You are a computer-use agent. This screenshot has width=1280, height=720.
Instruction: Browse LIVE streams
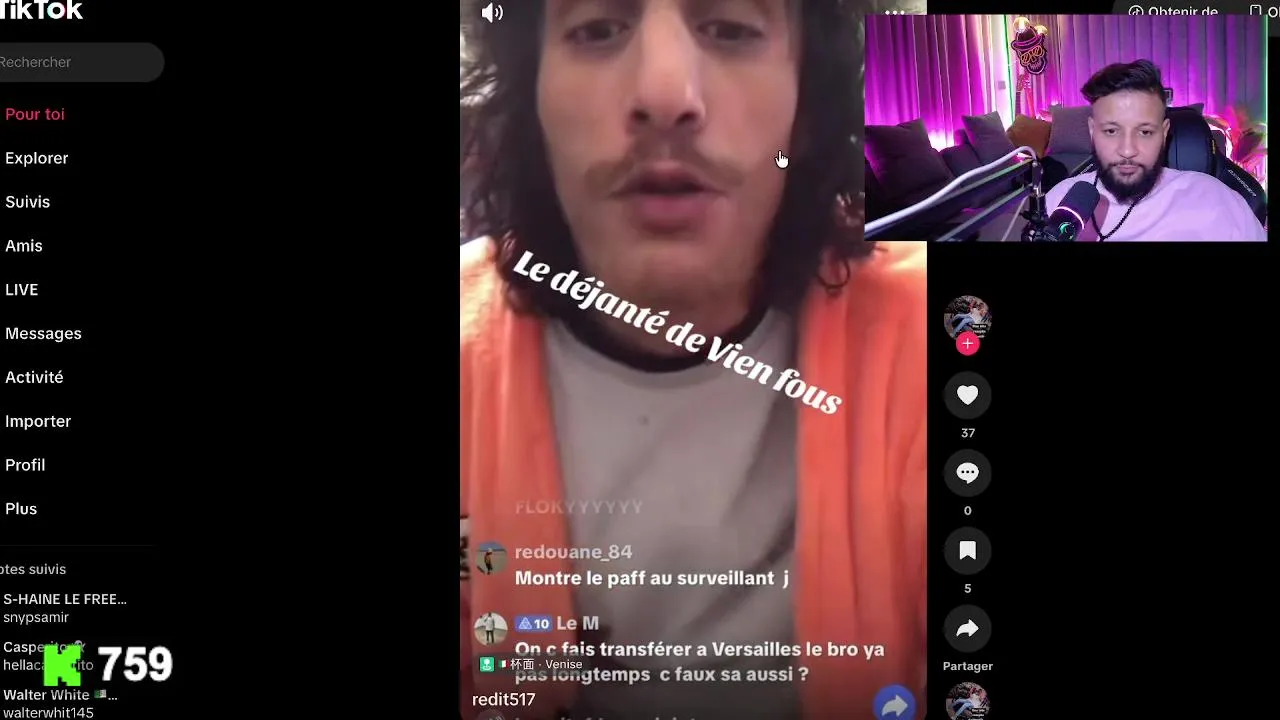22,290
